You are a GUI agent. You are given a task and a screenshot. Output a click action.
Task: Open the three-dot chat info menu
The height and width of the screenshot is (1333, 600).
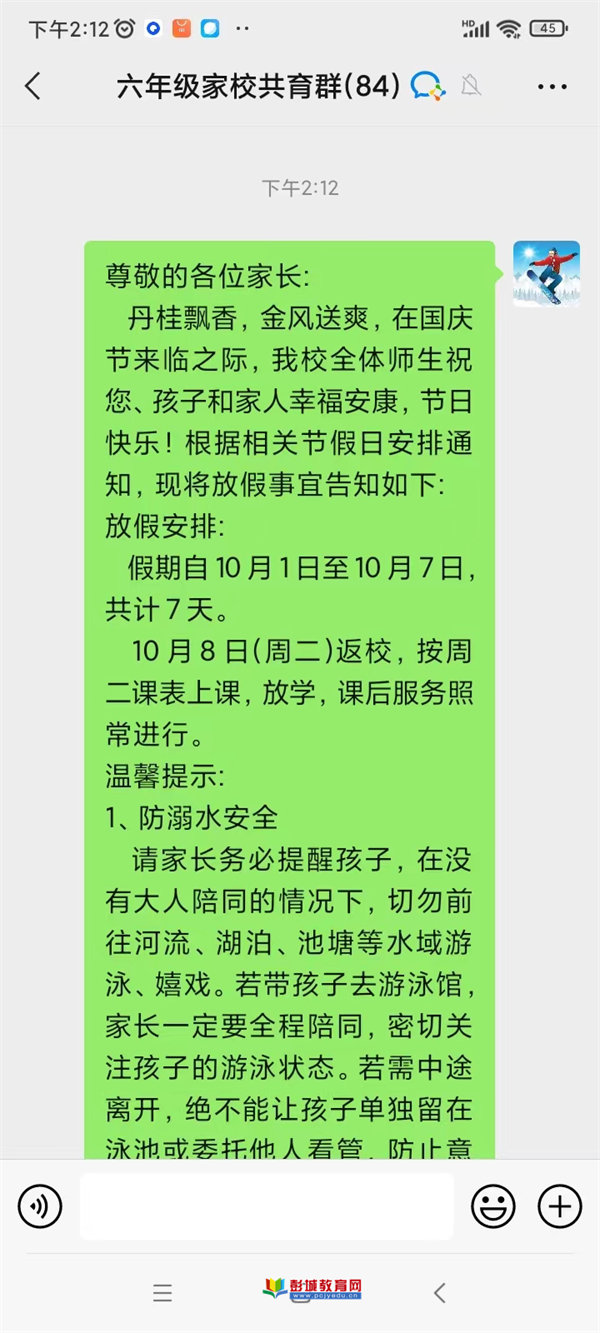tap(552, 87)
